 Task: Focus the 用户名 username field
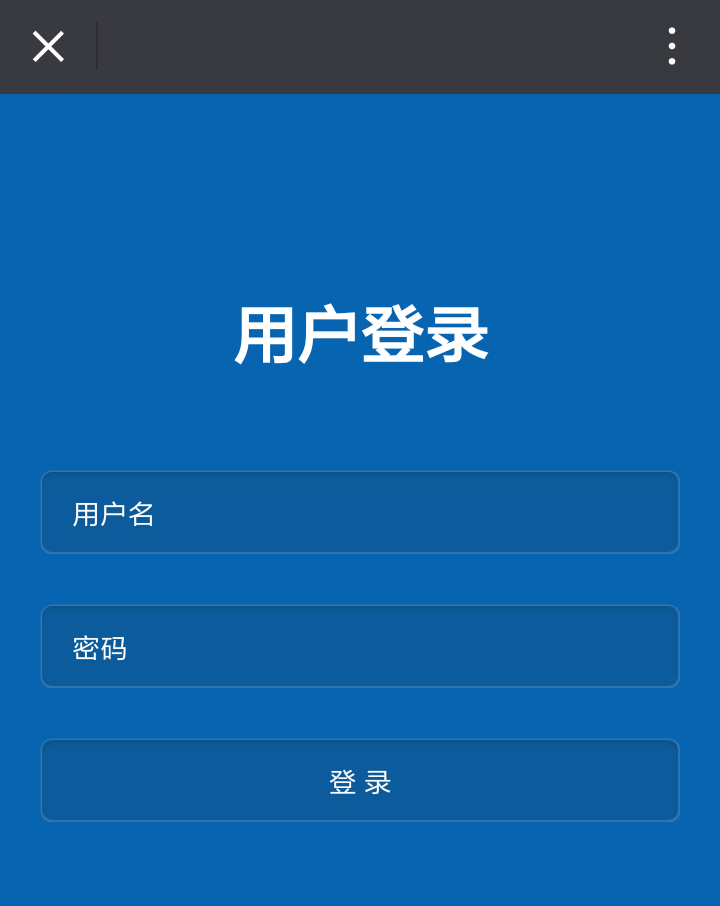360,512
